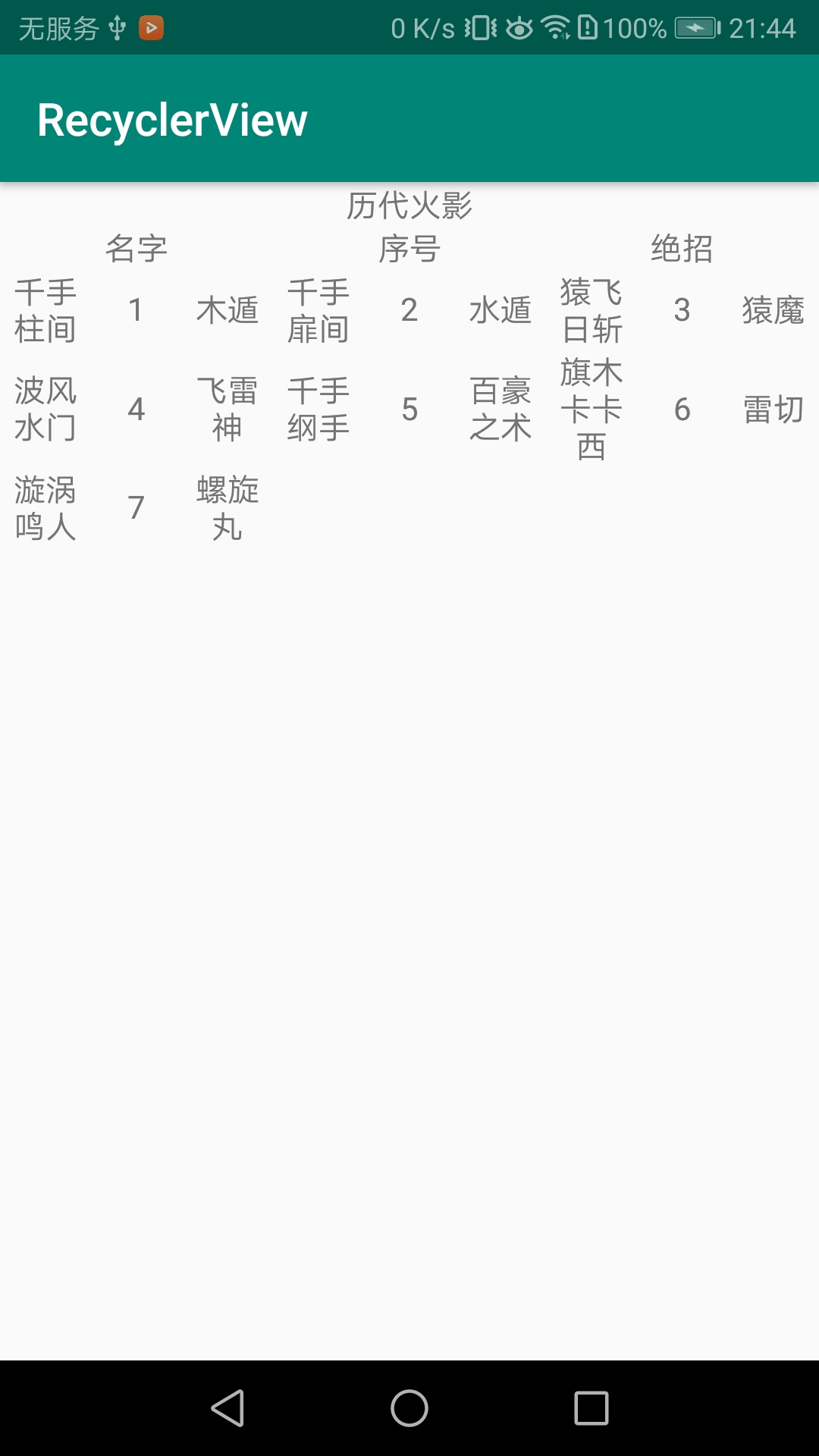This screenshot has height=1456, width=819.
Task: Tap the 绝招 column header
Action: 681,249
